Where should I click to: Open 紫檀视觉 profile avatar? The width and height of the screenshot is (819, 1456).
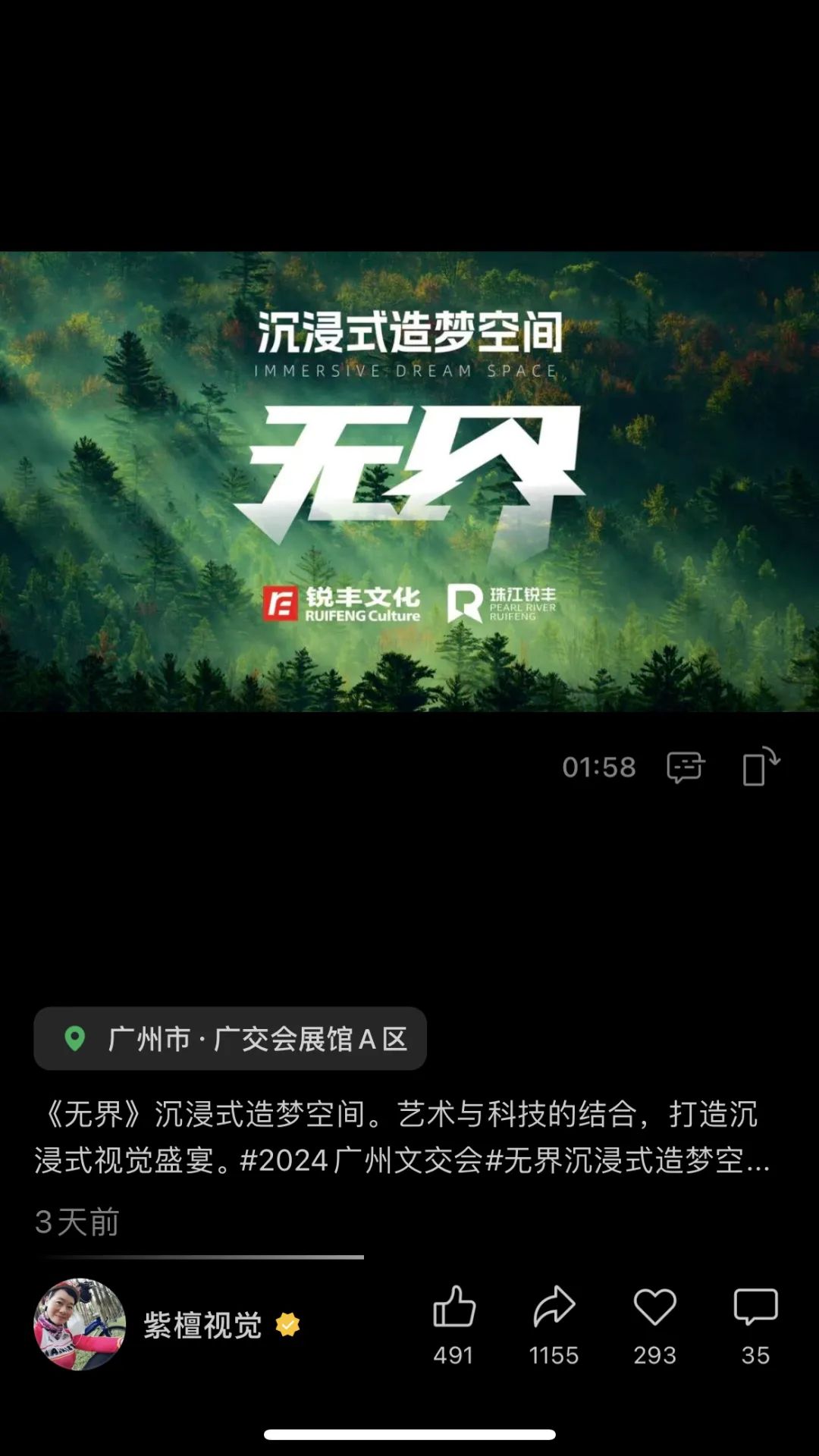coord(80,1324)
